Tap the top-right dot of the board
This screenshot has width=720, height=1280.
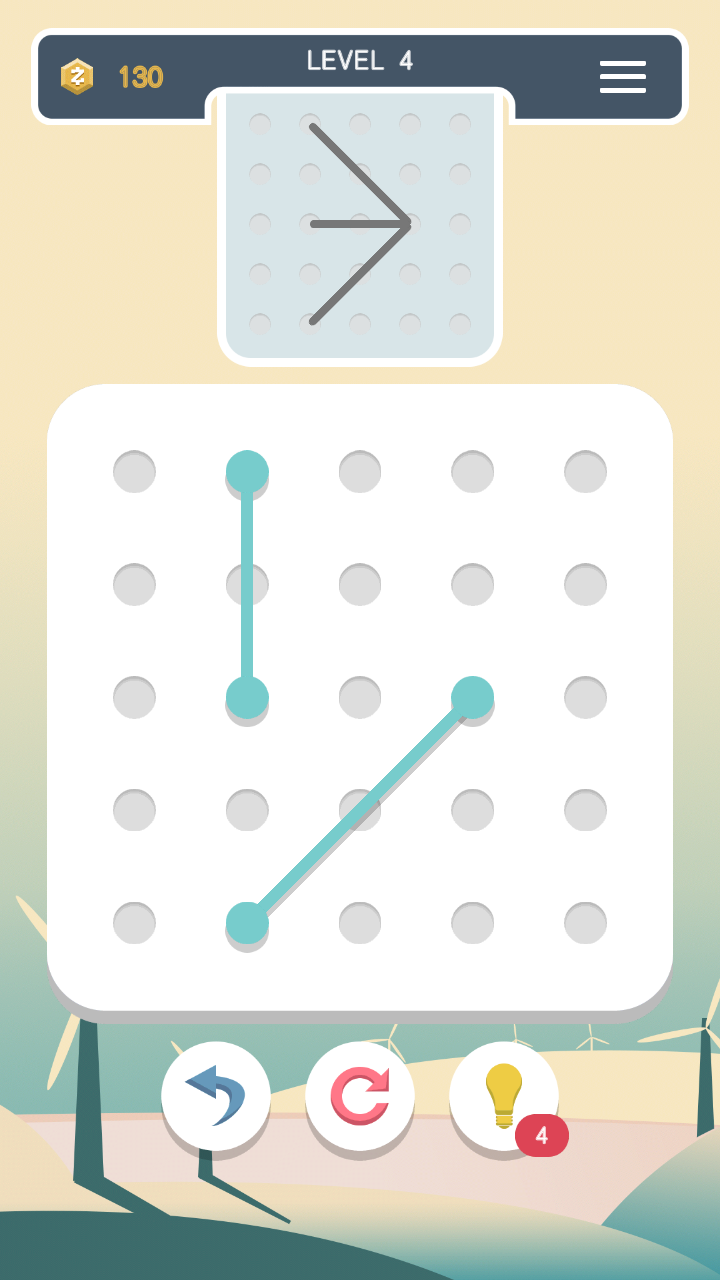(586, 471)
